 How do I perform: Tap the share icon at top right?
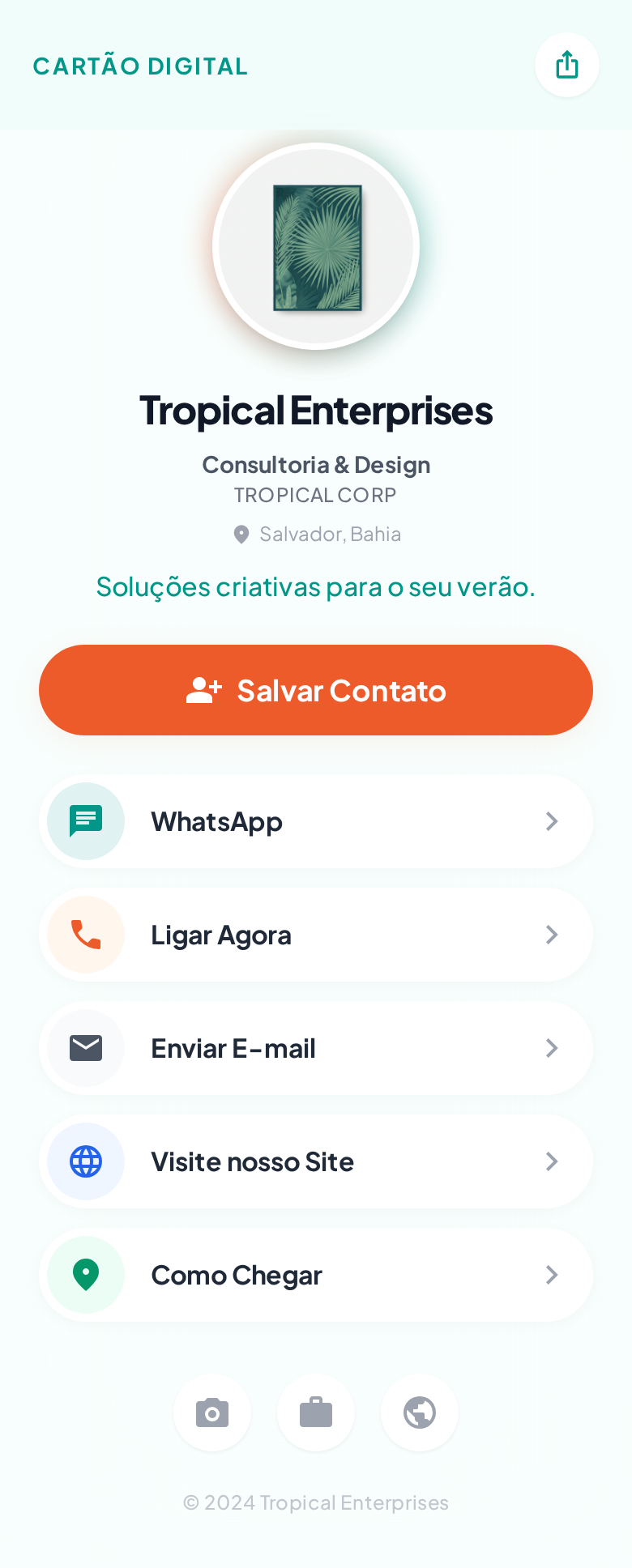pos(566,65)
